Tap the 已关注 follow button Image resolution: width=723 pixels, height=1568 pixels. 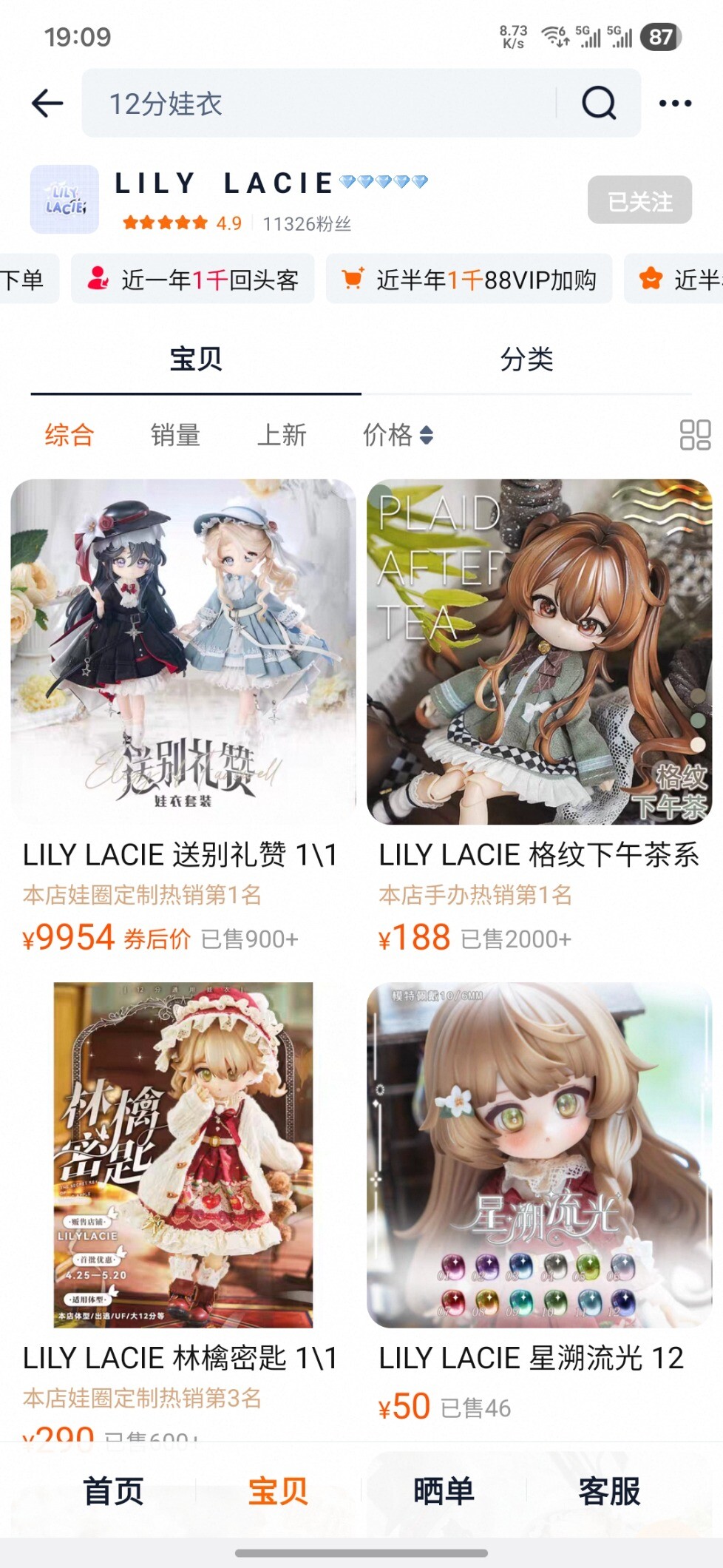[x=639, y=200]
